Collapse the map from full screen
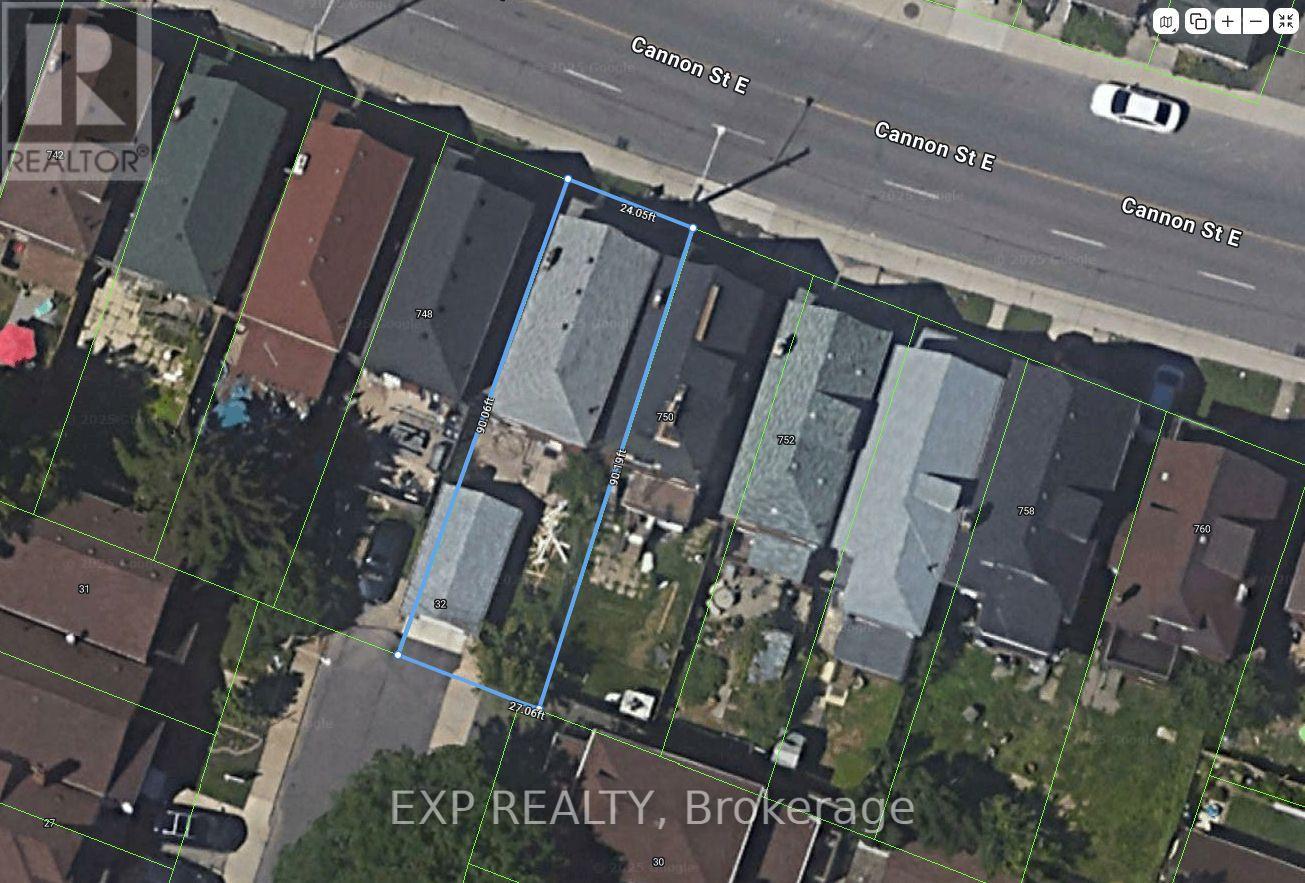Viewport: 1305px width, 883px height. [x=1285, y=22]
